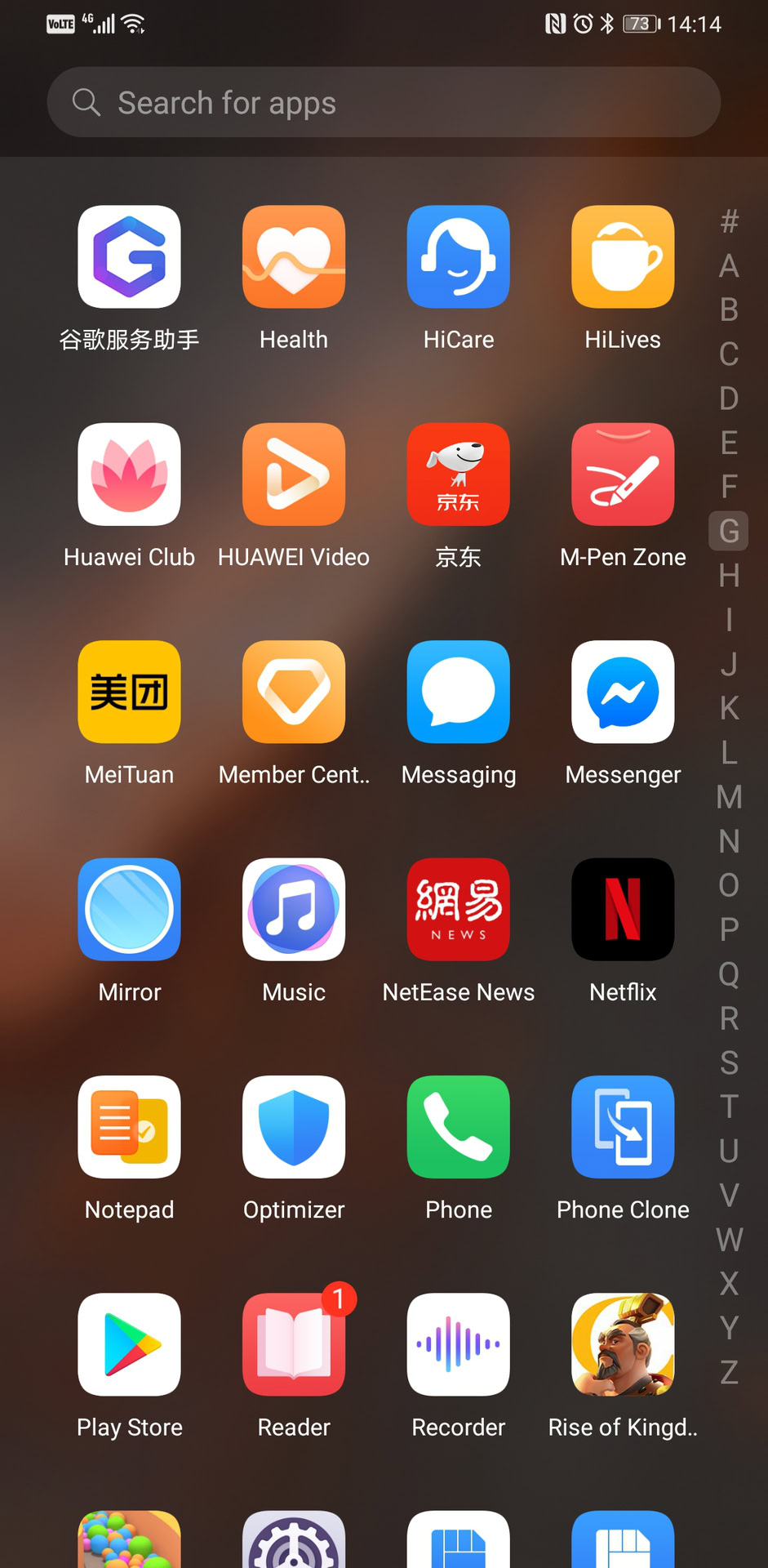The width and height of the screenshot is (768, 1568).
Task: Open HUAWEI Video
Action: [x=294, y=474]
